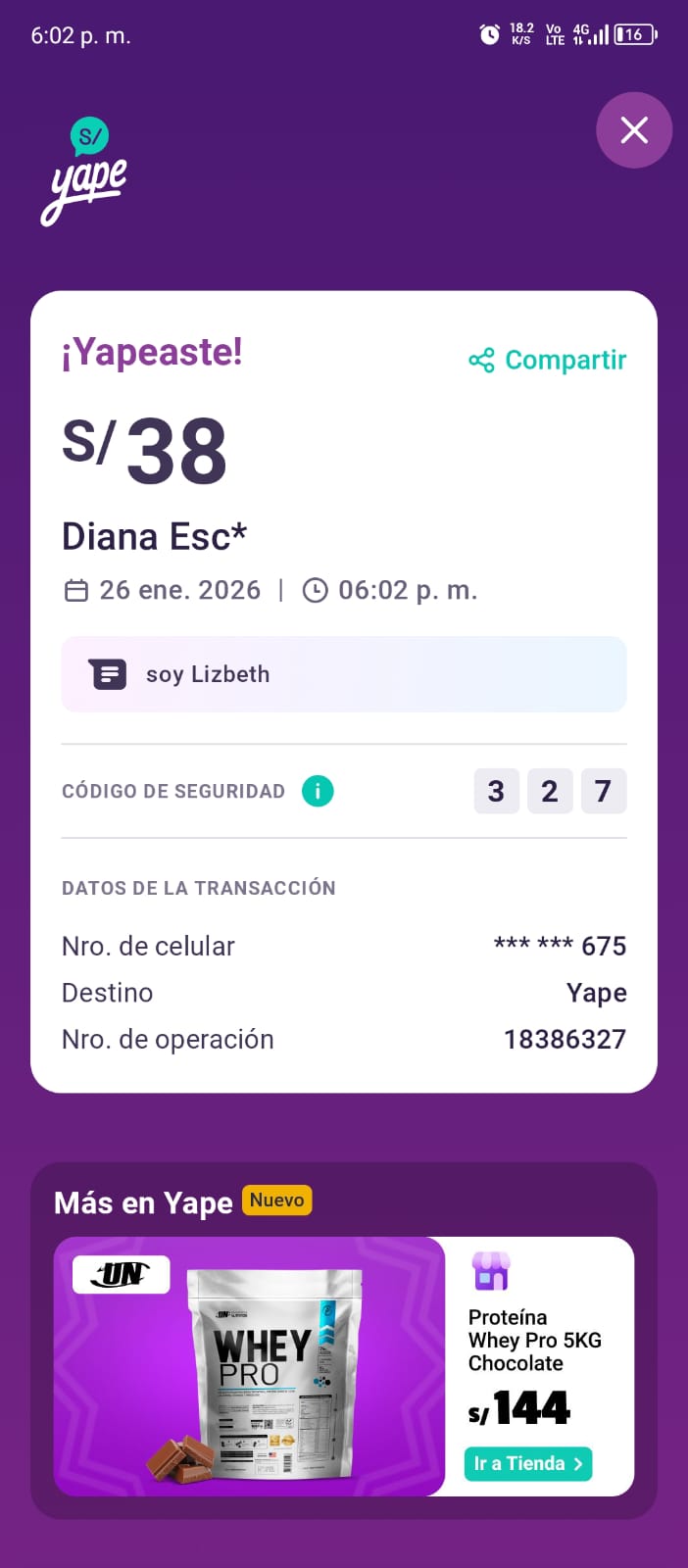Share the payment receipt via Compartir

tap(548, 361)
